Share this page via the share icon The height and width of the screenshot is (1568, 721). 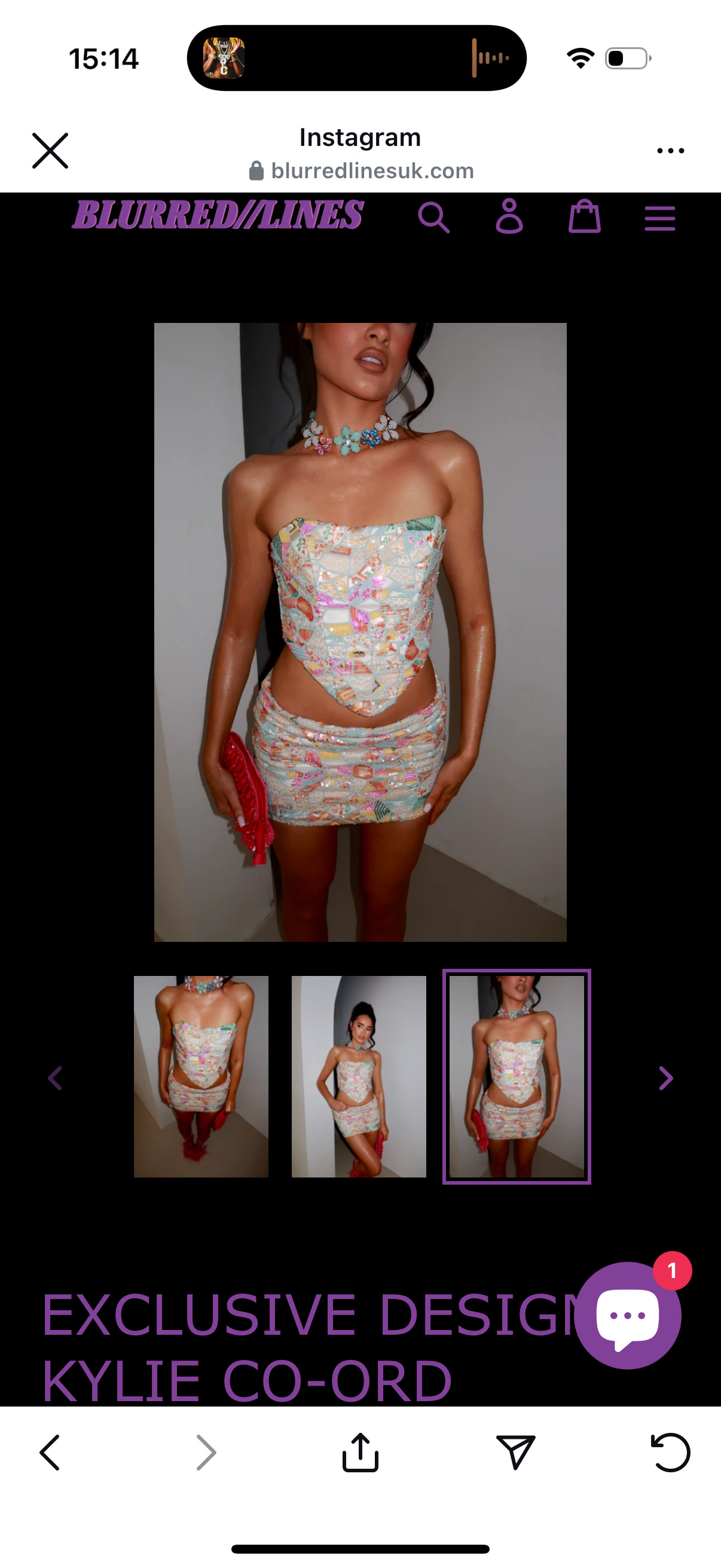pyautogui.click(x=360, y=1453)
